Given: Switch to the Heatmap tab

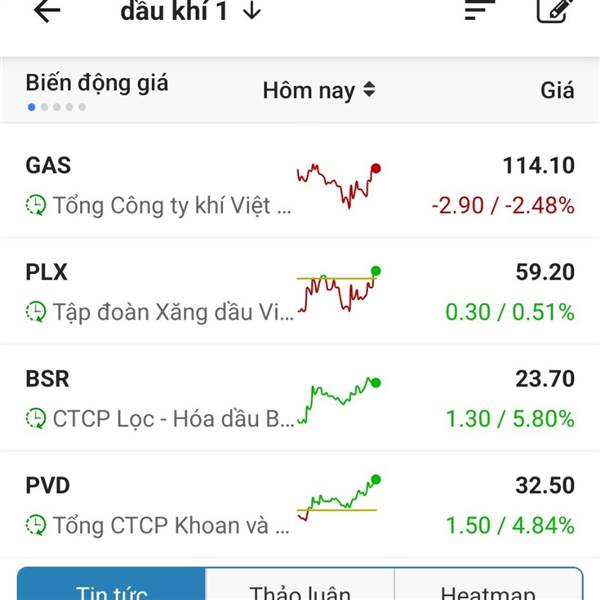Looking at the screenshot, I should point(488,585).
